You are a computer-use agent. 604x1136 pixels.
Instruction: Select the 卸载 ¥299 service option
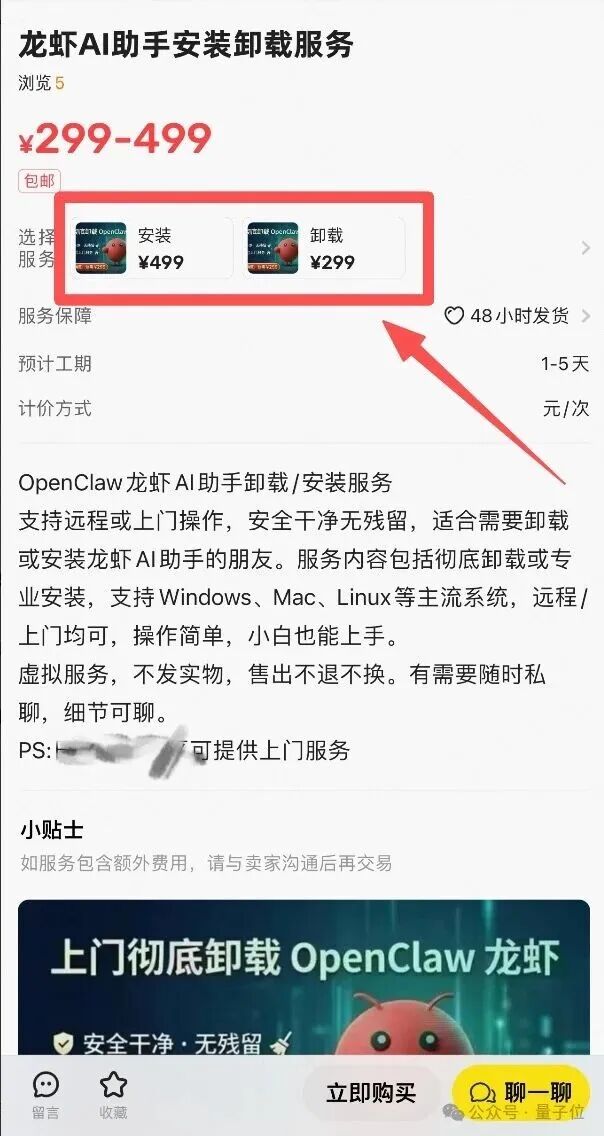click(x=323, y=249)
